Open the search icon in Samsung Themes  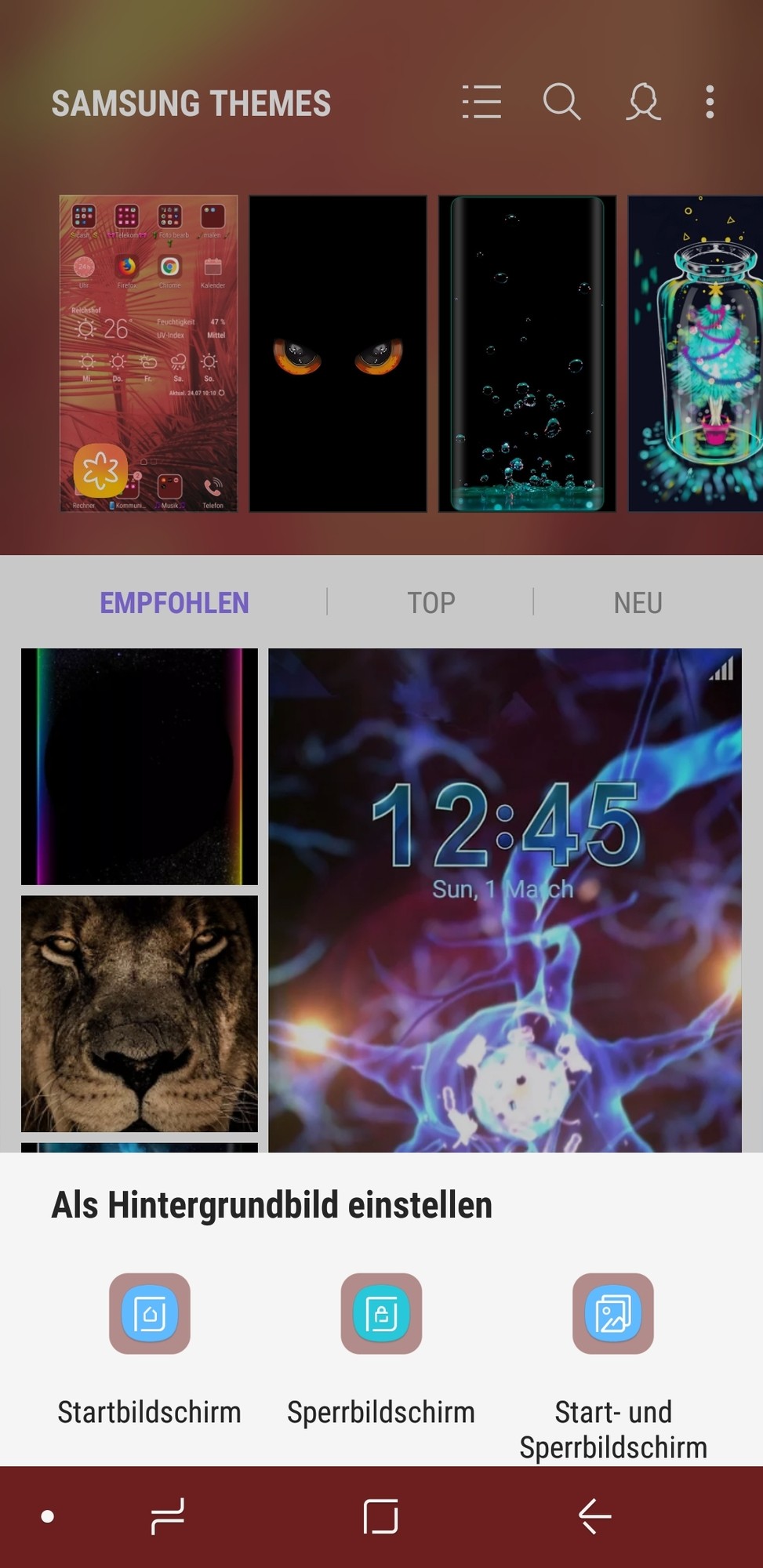pos(561,102)
